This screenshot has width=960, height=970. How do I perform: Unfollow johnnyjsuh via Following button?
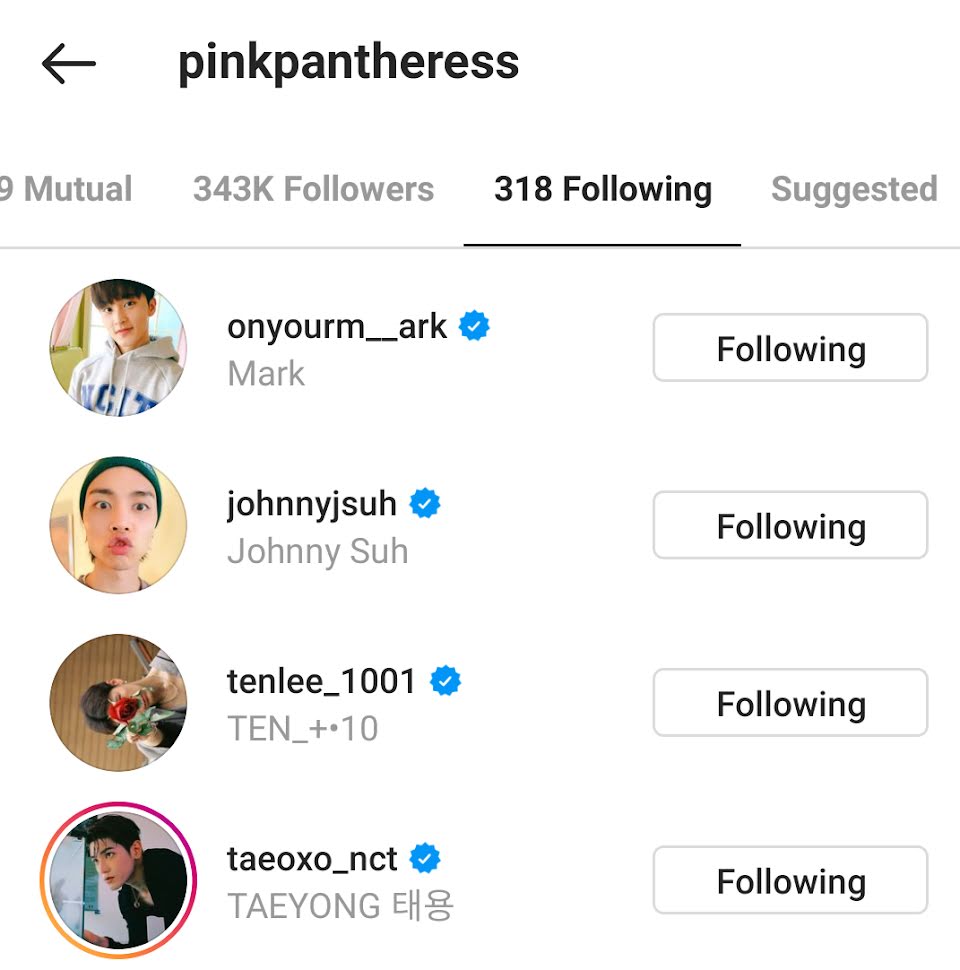coord(790,526)
